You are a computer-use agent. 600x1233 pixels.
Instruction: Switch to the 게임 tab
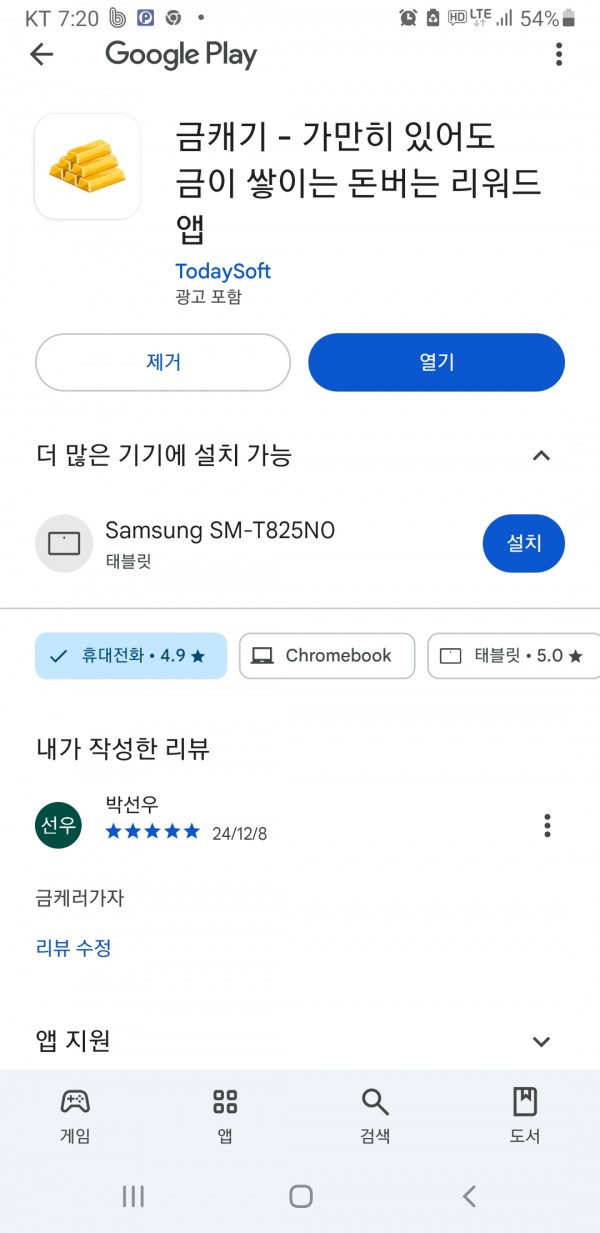pyautogui.click(x=75, y=1116)
